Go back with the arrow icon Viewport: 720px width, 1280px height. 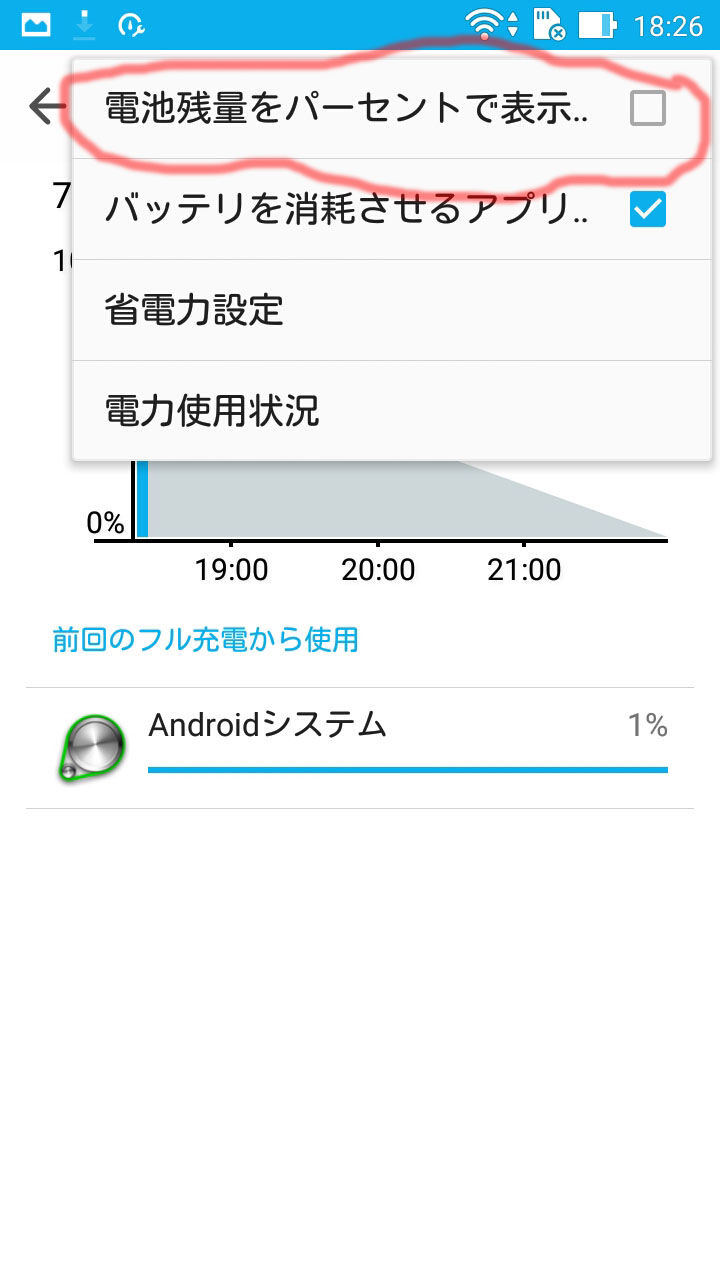pos(46,106)
